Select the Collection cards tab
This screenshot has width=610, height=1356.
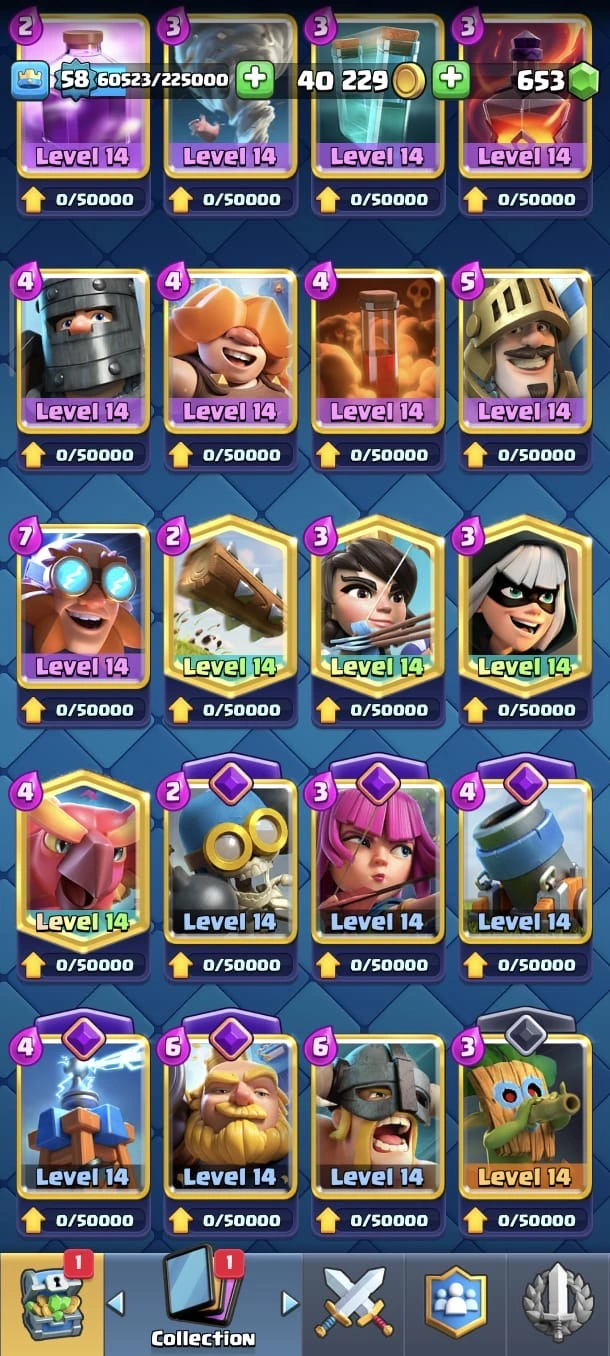point(203,1302)
